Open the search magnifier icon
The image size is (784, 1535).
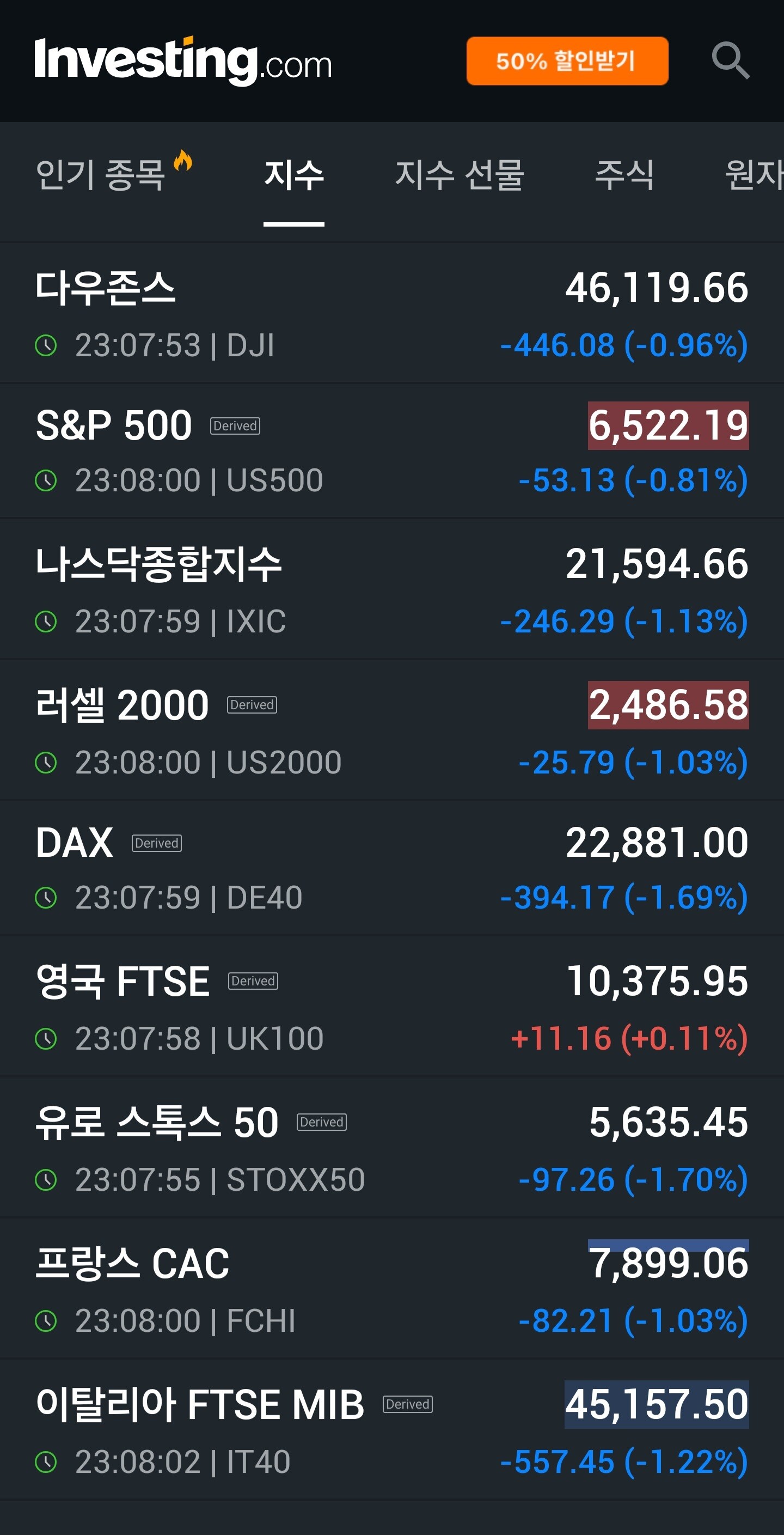[x=731, y=60]
